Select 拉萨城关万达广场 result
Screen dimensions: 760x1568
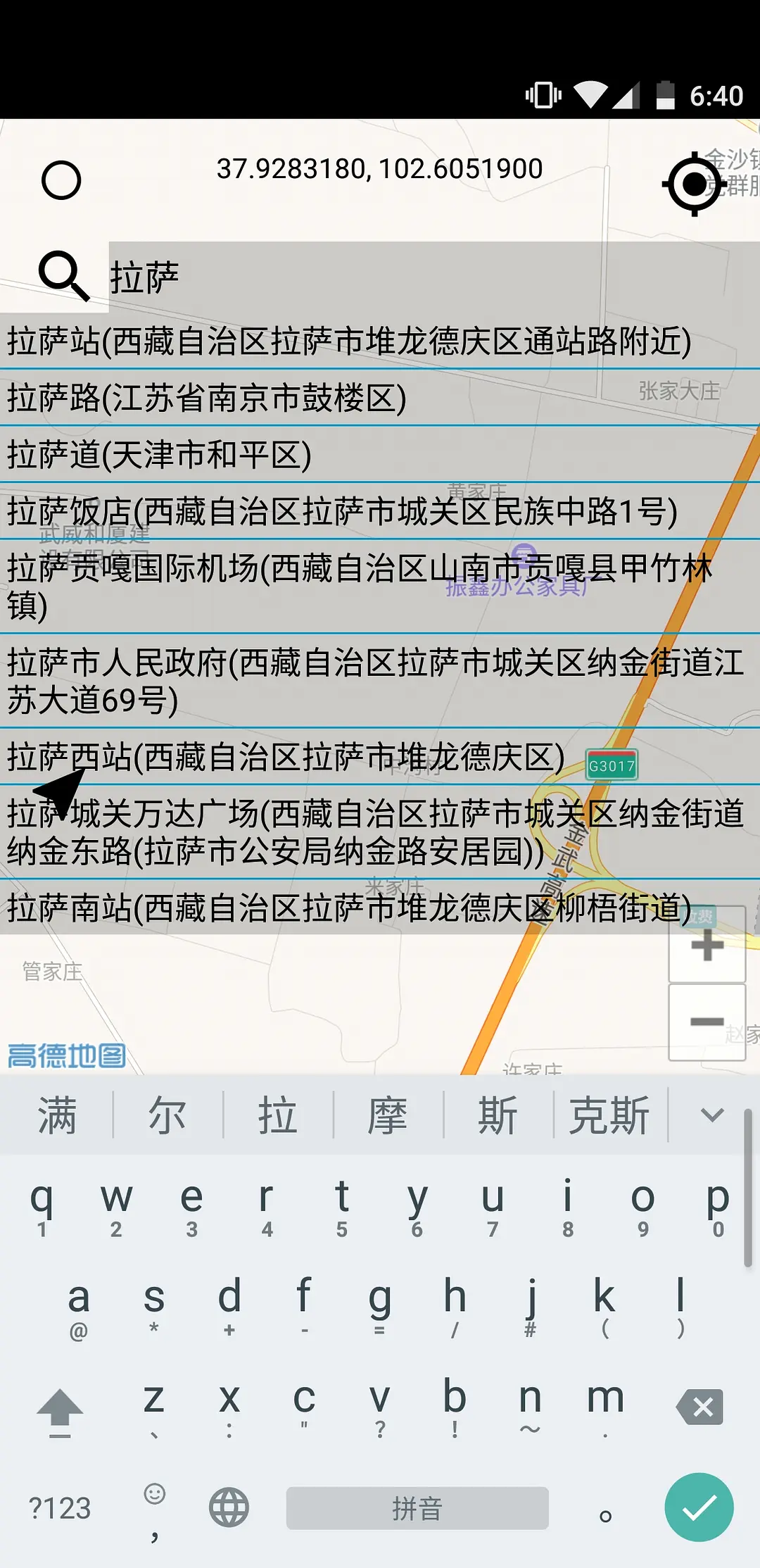click(x=374, y=832)
